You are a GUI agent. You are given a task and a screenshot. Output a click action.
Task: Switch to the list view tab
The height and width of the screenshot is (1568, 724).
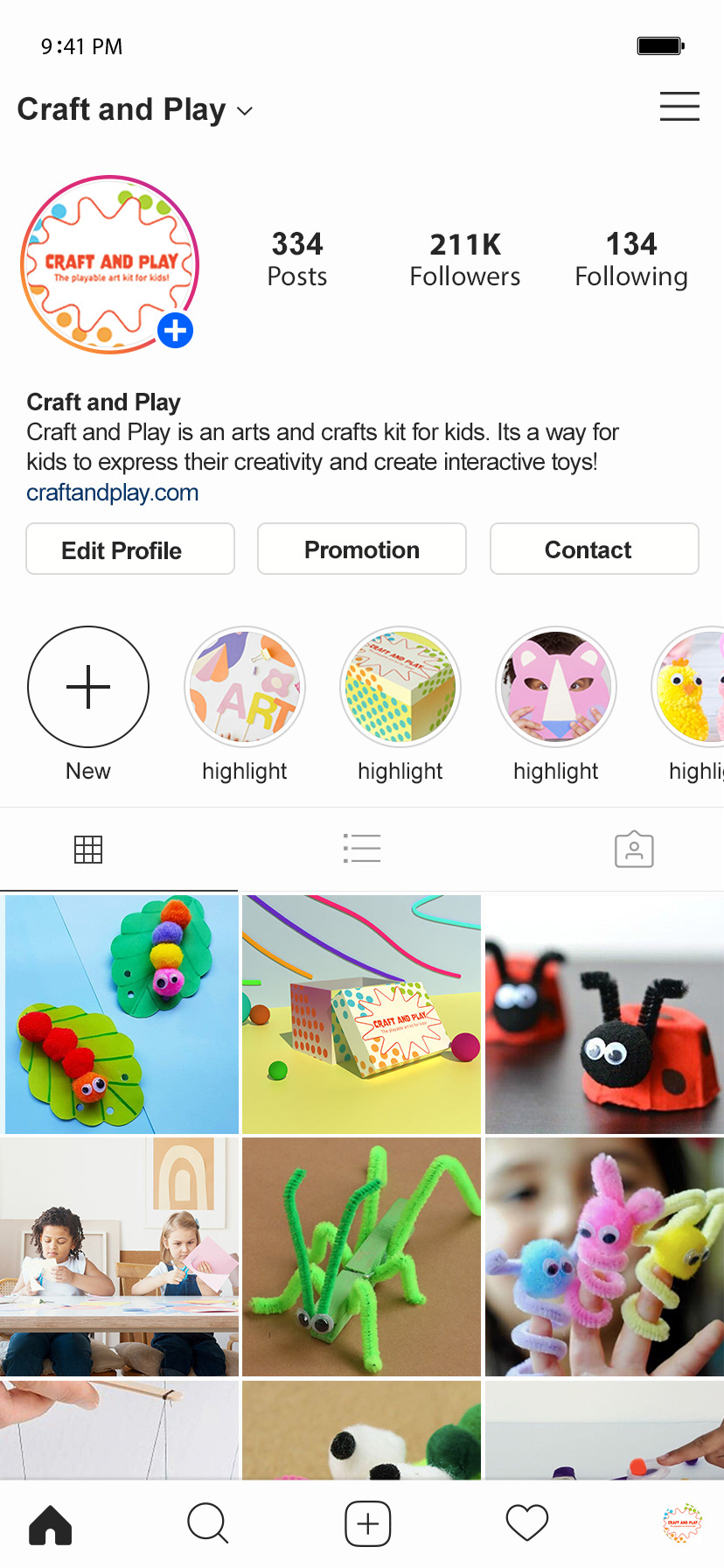pos(362,850)
